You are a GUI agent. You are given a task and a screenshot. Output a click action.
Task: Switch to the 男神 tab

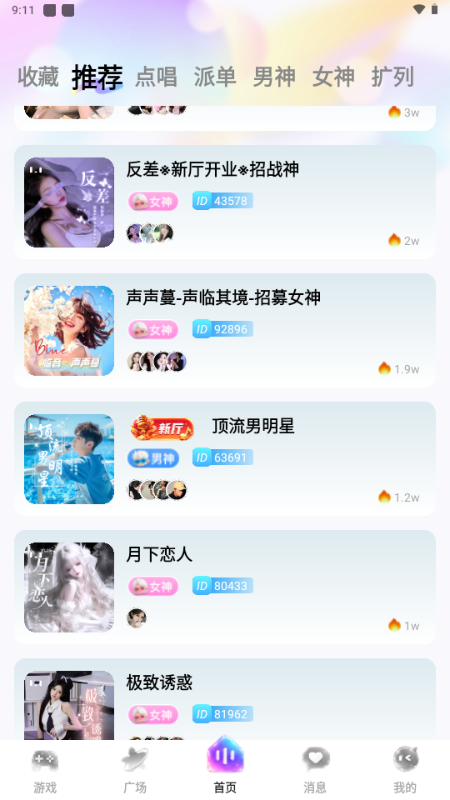click(274, 77)
